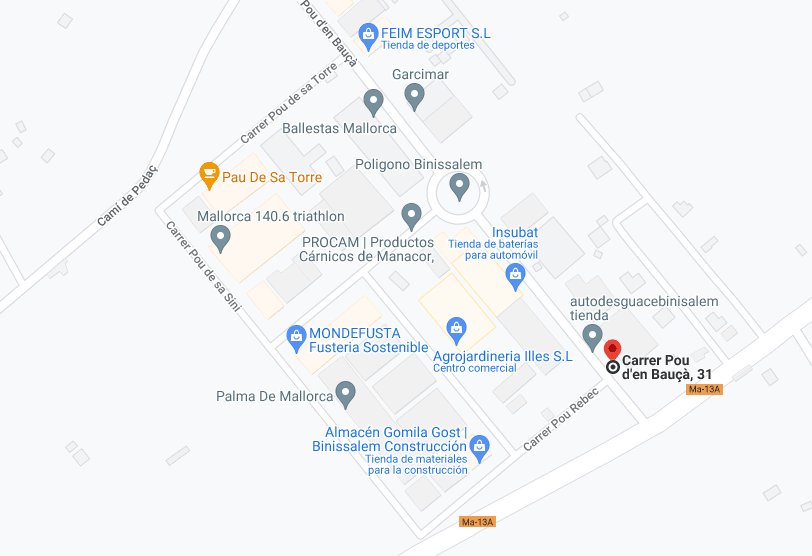Select the Poligono Binissalem pin

(459, 185)
